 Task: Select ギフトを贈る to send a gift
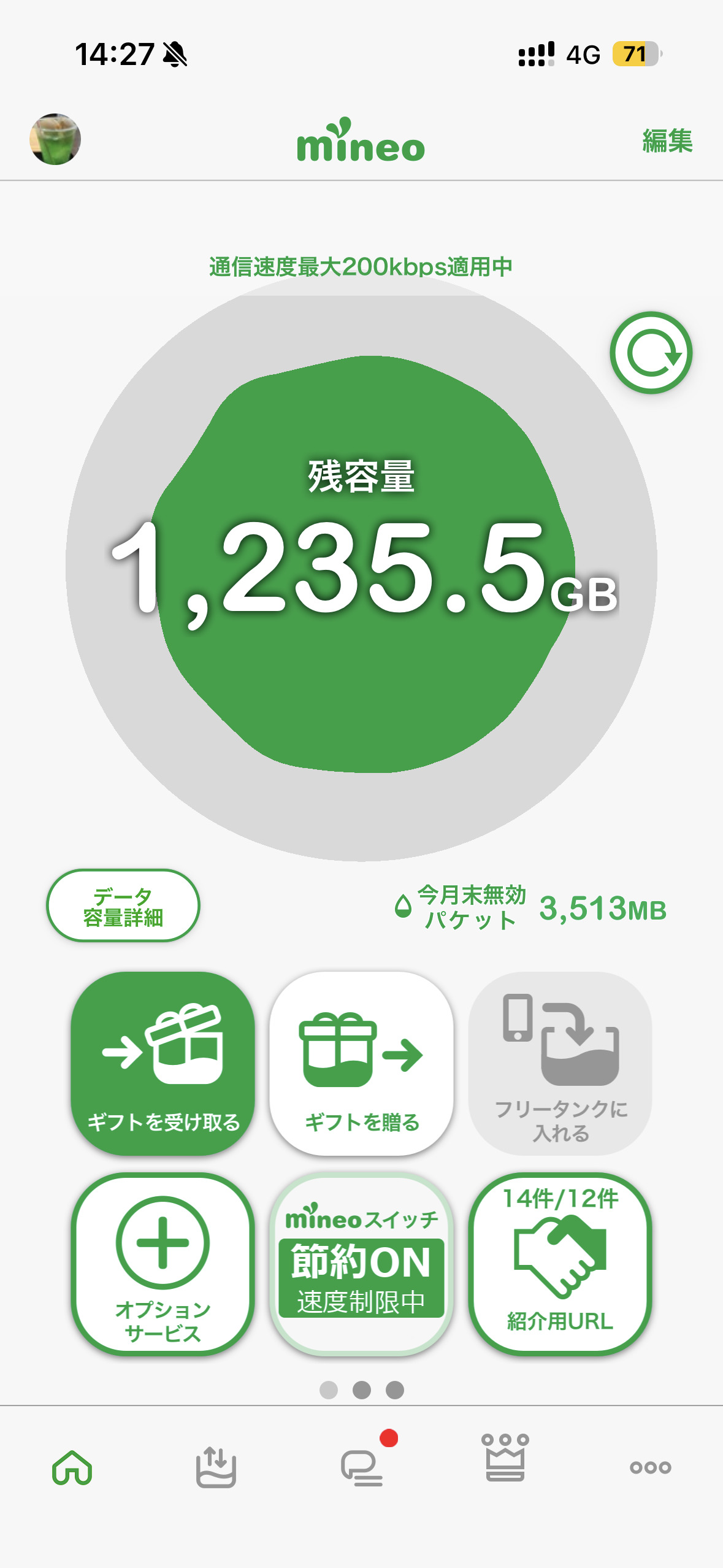pos(361,1063)
